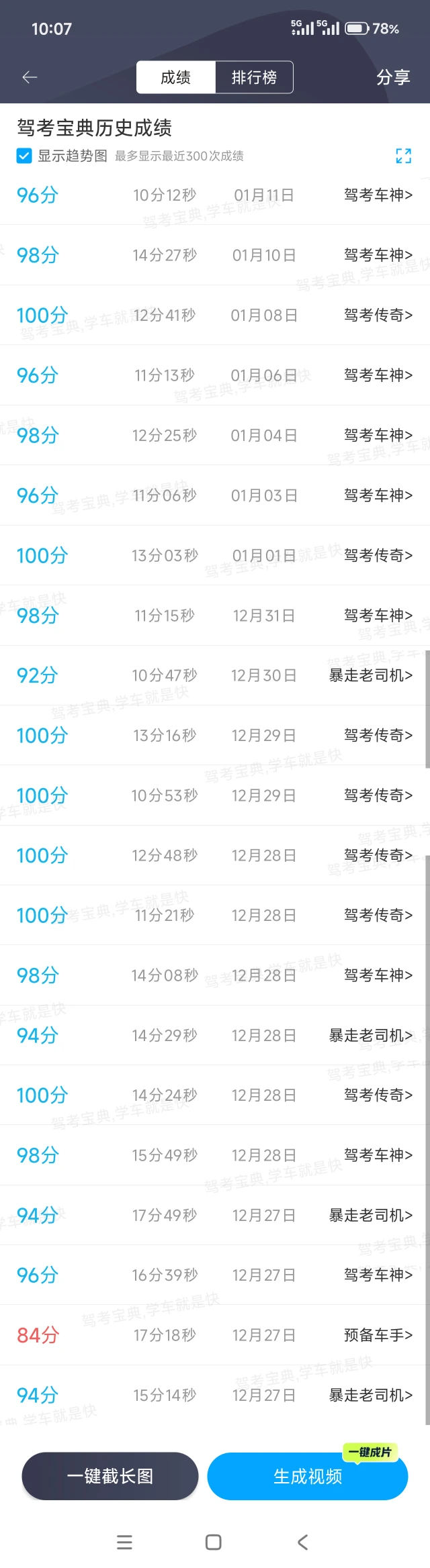This screenshot has width=430, height=1568.
Task: Switch to the 排行榜 tab
Action: (254, 77)
